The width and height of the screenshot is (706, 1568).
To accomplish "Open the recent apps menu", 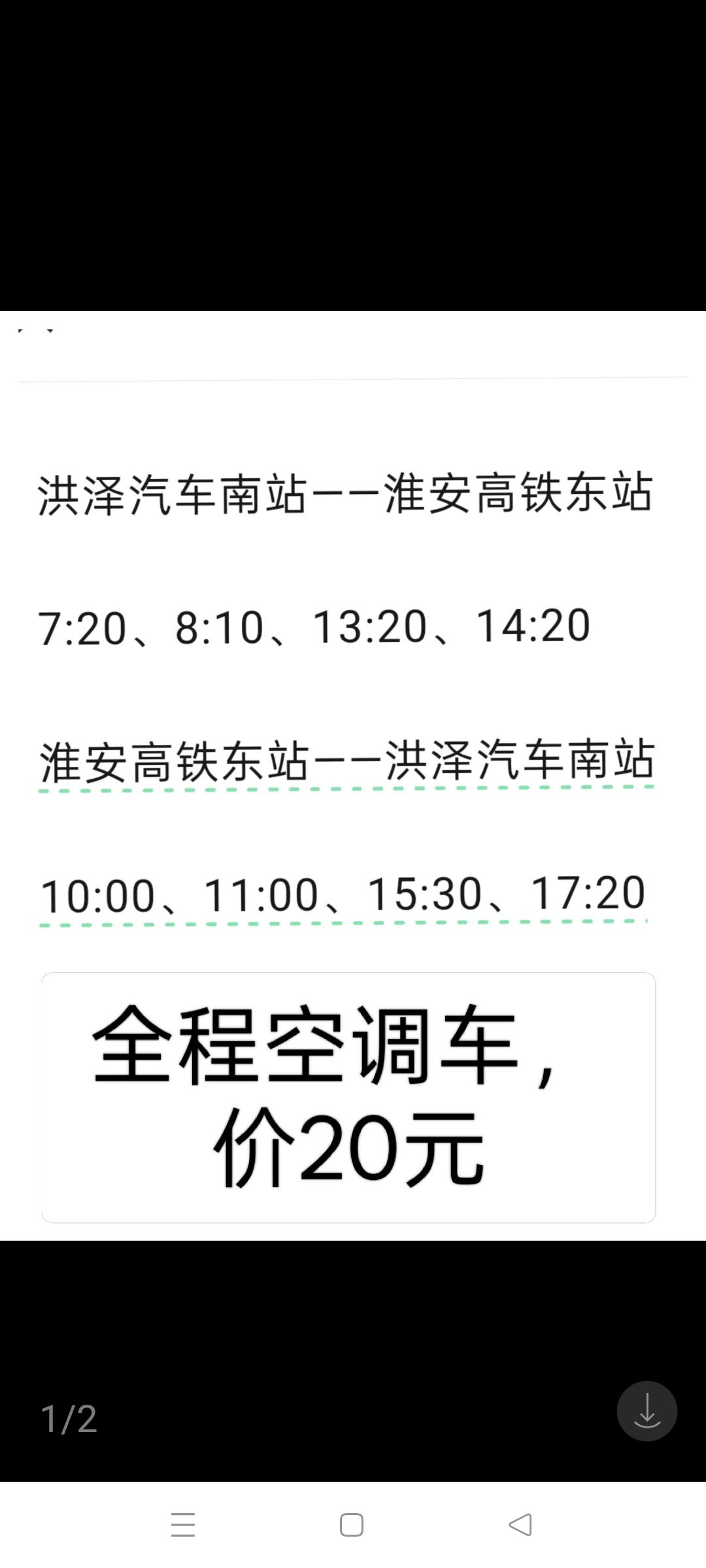I will pyautogui.click(x=183, y=1525).
